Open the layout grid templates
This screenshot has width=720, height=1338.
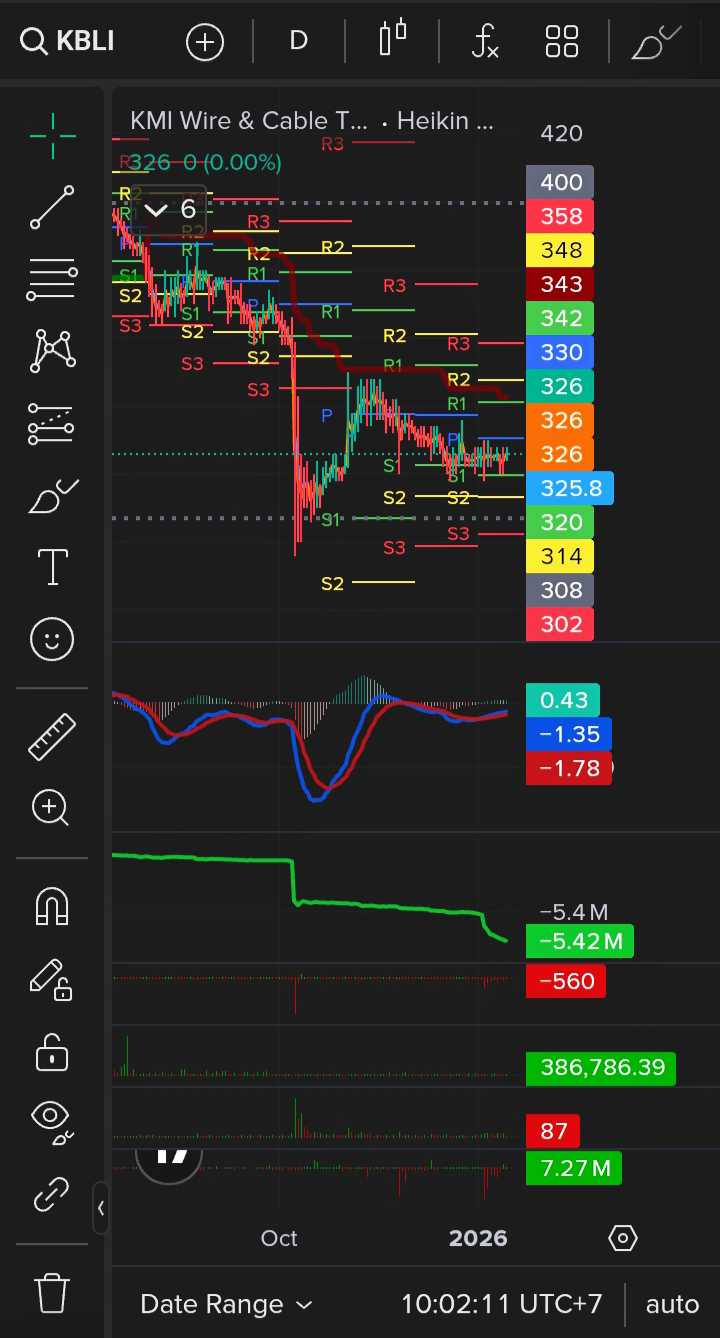[562, 41]
